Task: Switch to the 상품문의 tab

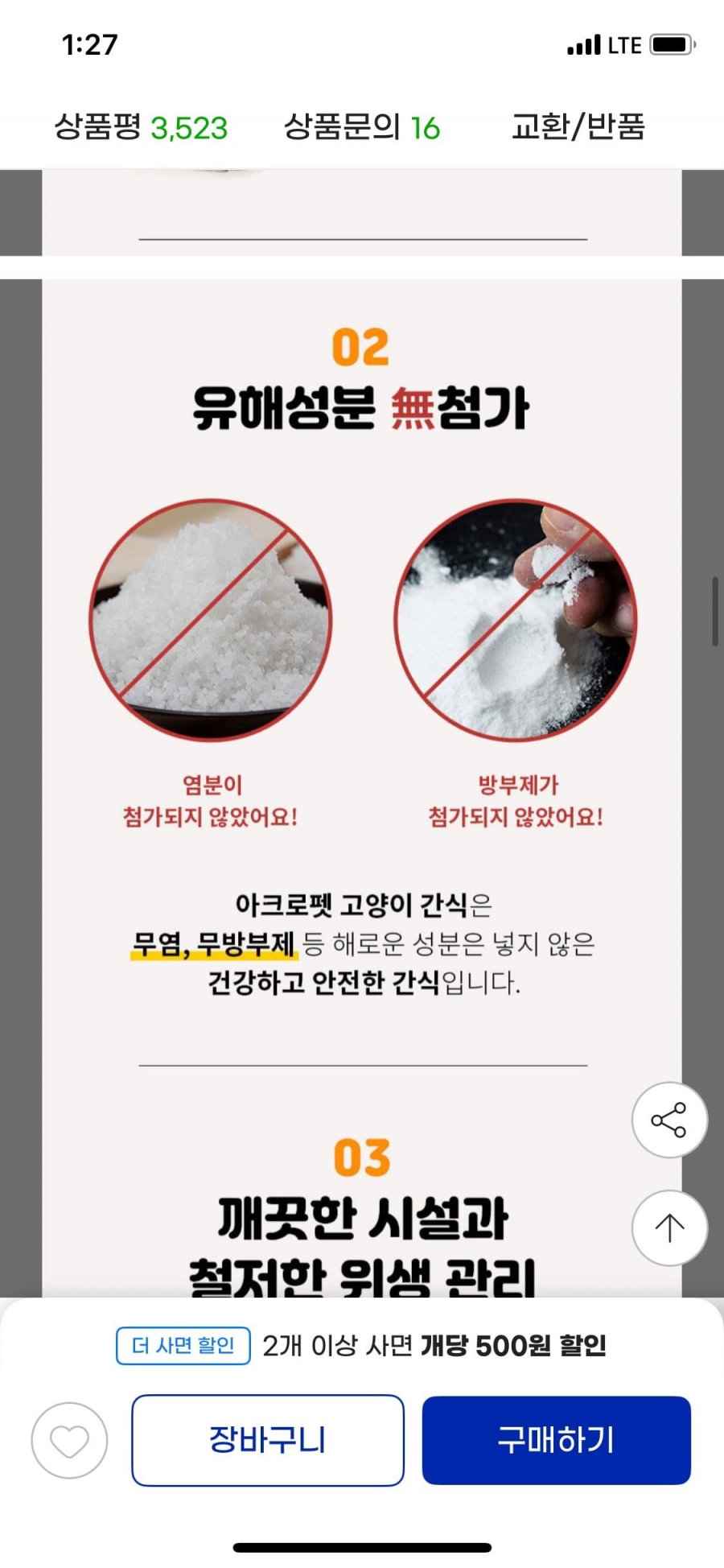Action: (362, 127)
